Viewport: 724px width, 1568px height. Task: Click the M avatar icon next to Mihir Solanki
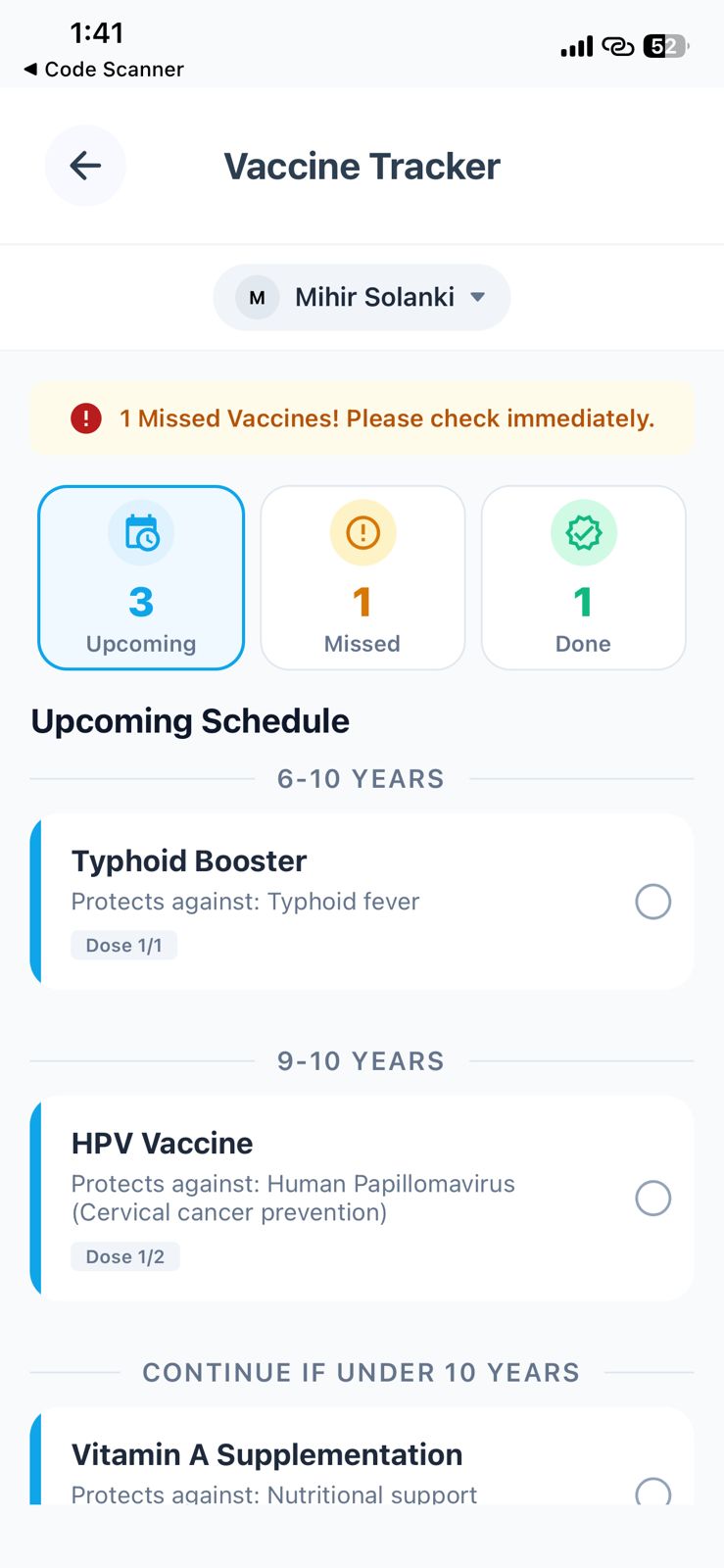point(255,297)
